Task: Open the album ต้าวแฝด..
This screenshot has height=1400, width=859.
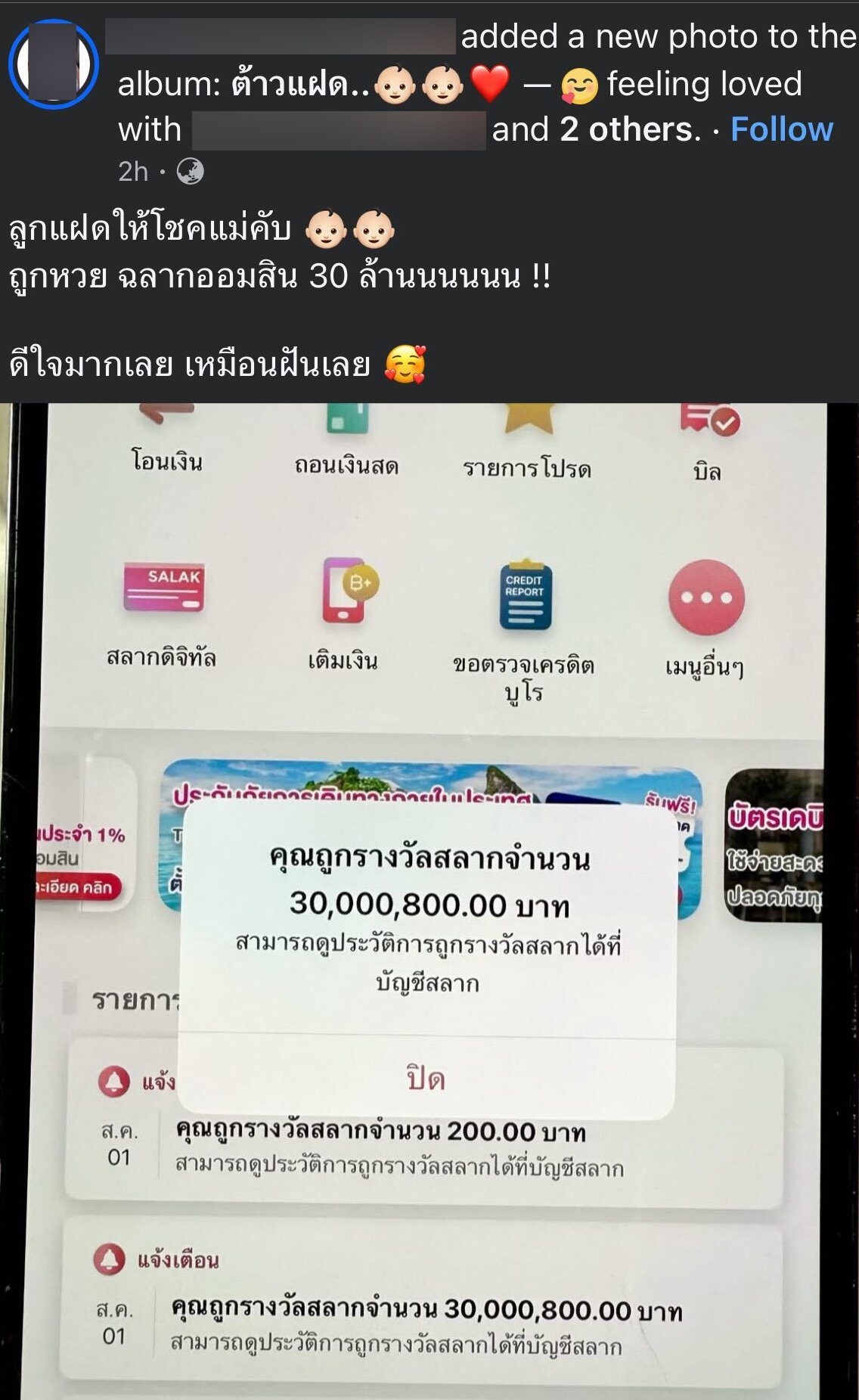Action: coord(299,84)
